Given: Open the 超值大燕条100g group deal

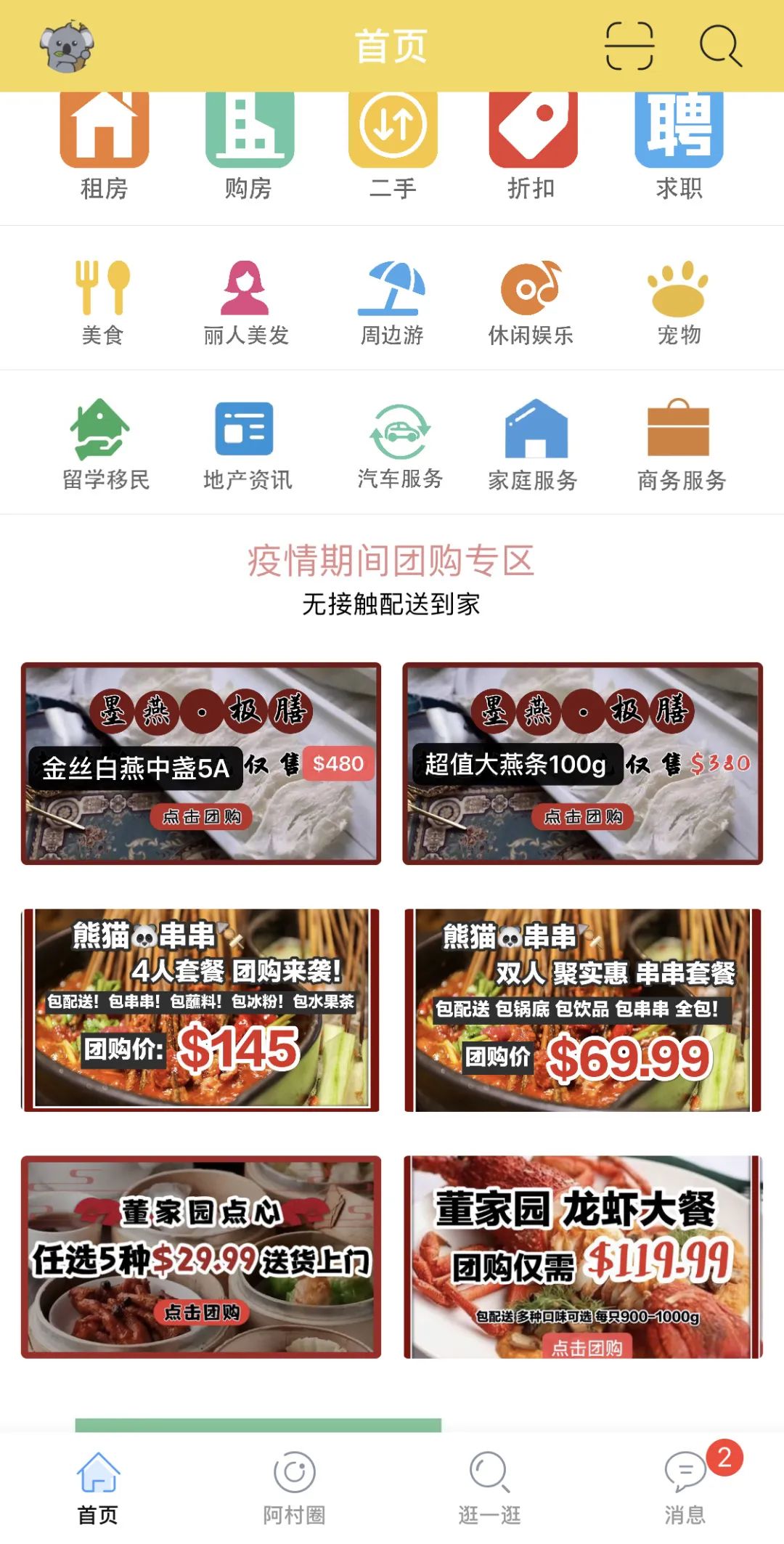Looking at the screenshot, I should click(582, 763).
